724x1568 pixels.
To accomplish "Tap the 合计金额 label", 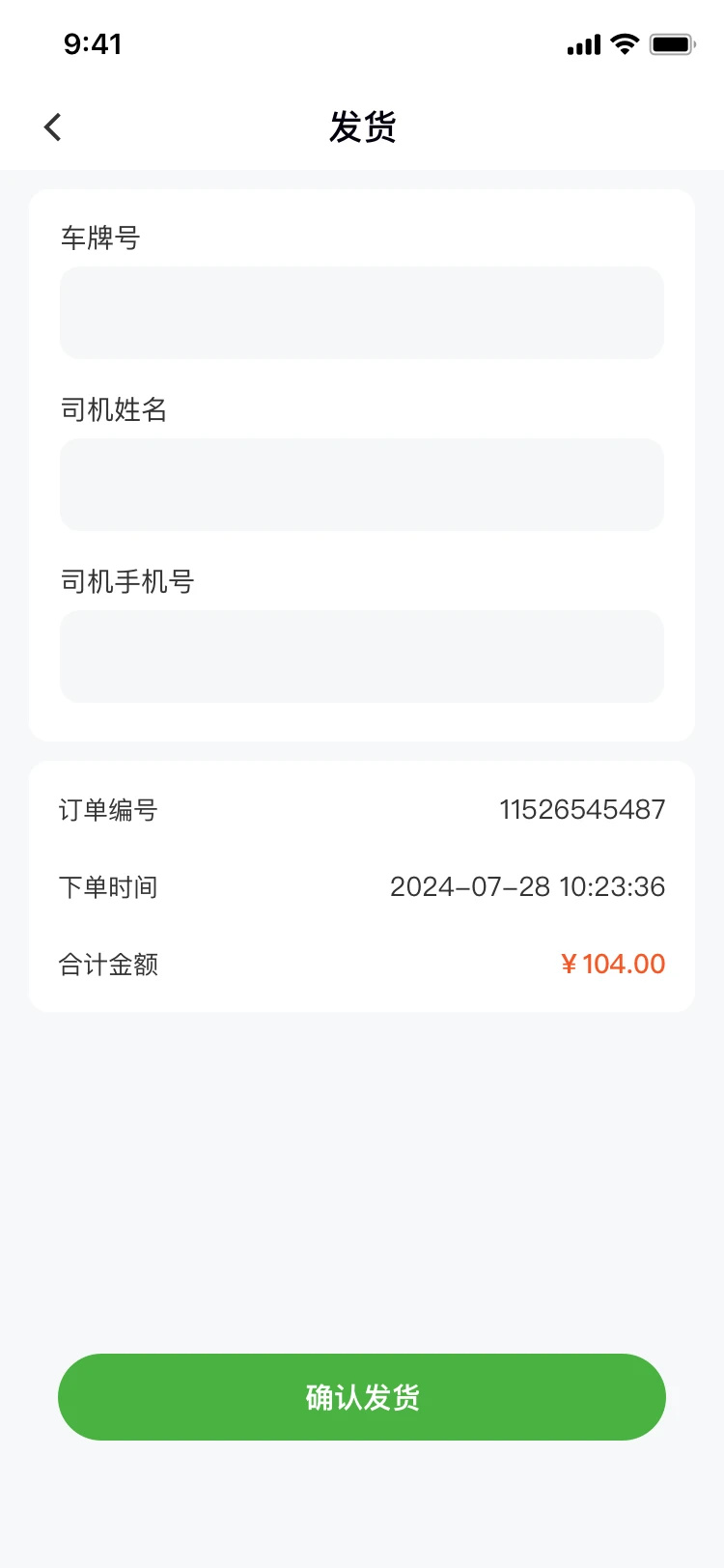I will pyautogui.click(x=109, y=964).
